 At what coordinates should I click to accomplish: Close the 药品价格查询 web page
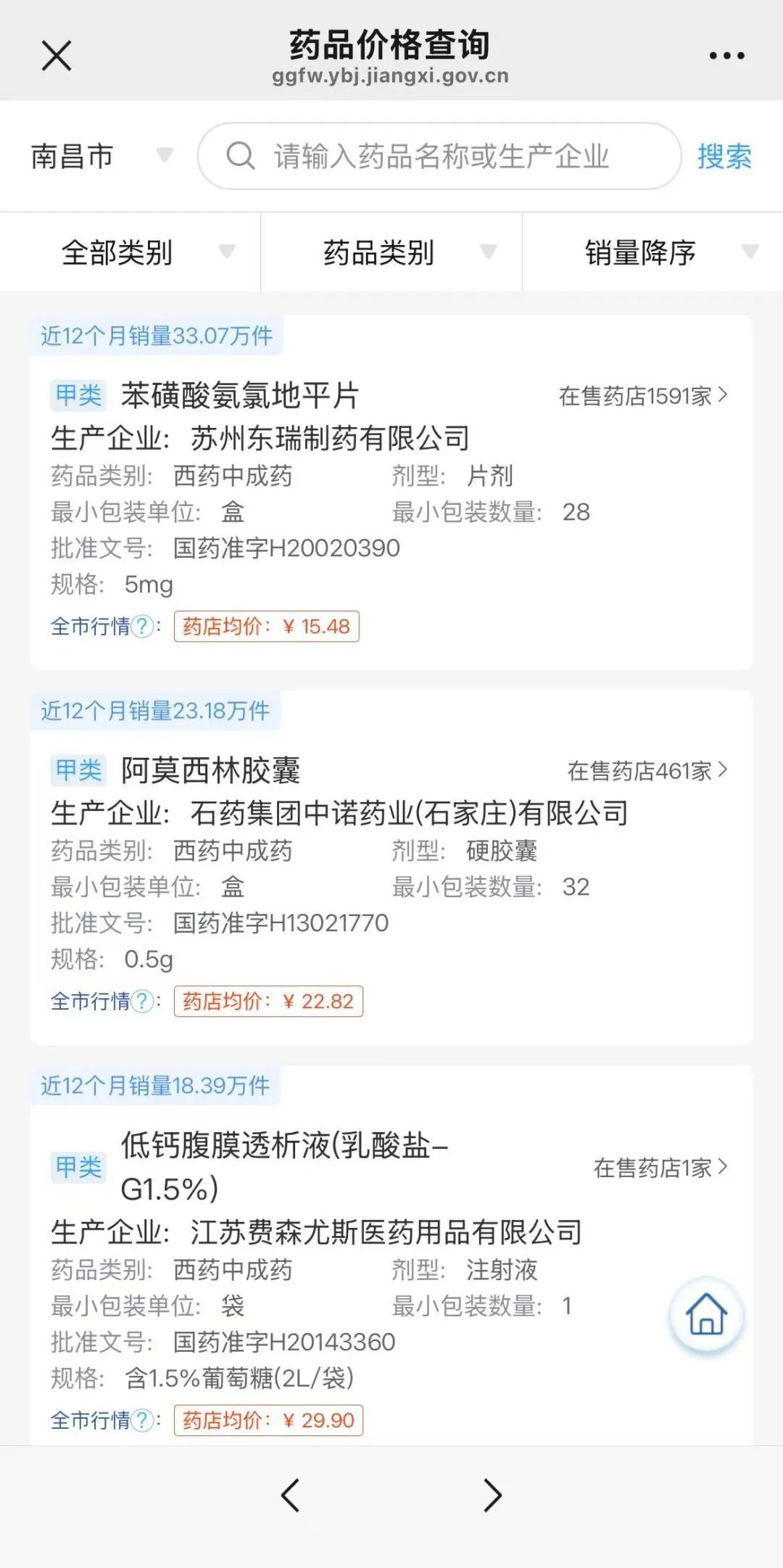(57, 56)
